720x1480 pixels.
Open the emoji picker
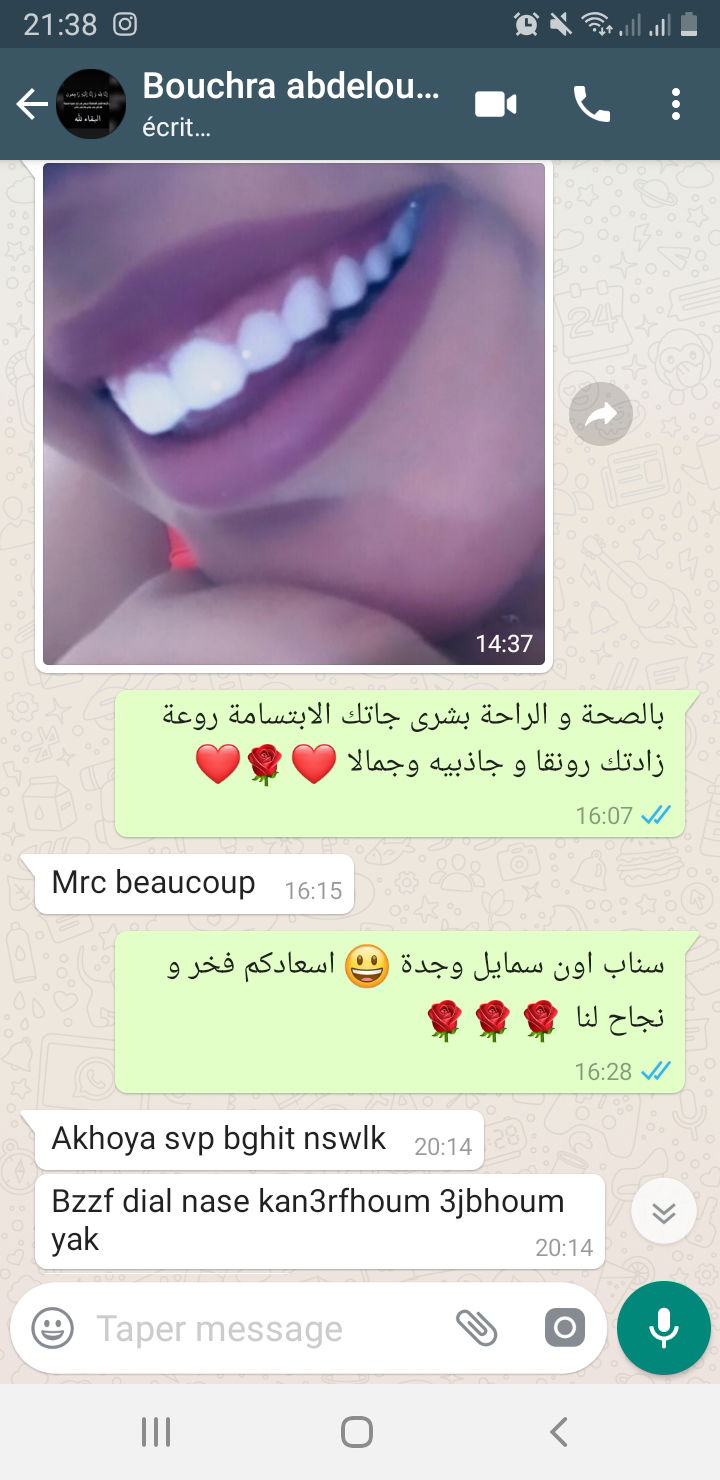pos(52,1329)
